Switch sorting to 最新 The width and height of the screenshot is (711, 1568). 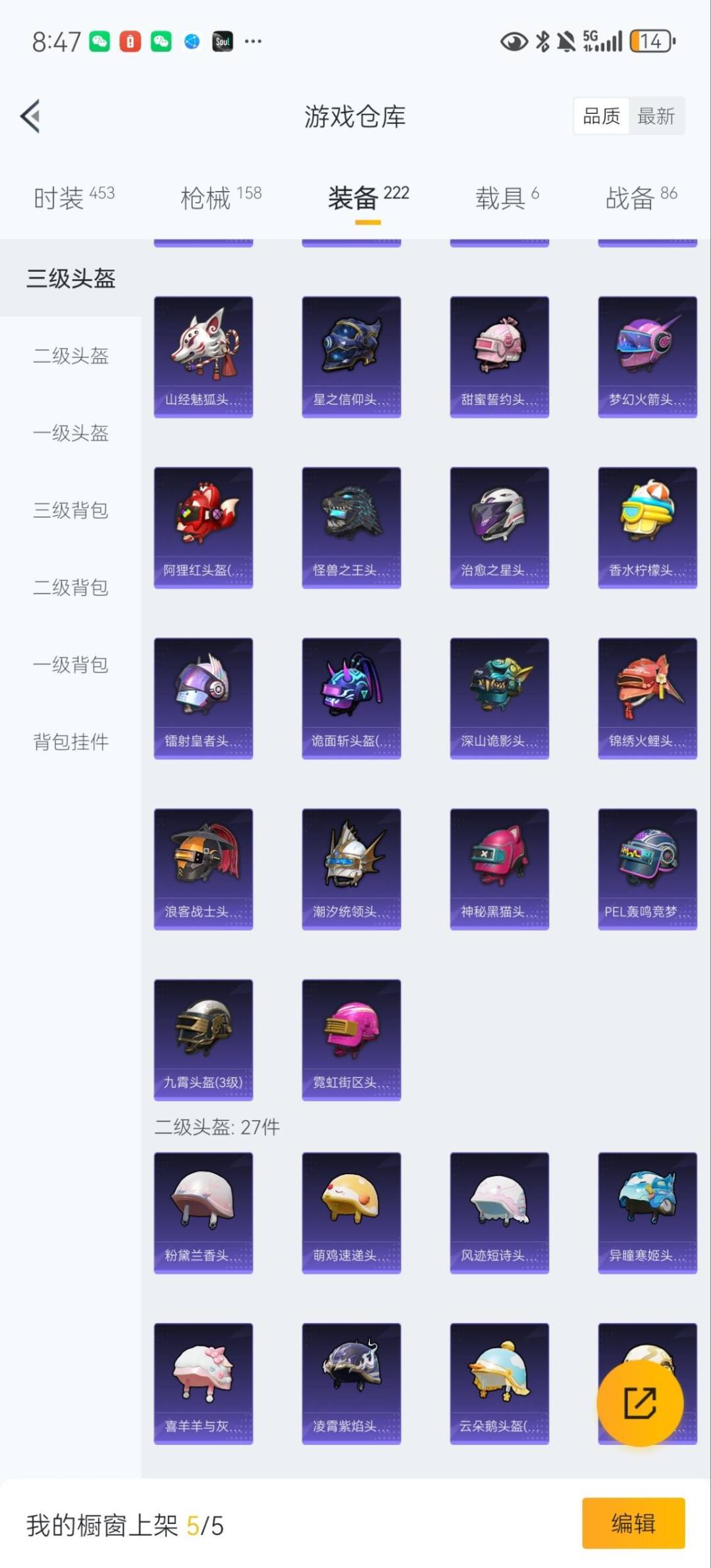coord(656,115)
